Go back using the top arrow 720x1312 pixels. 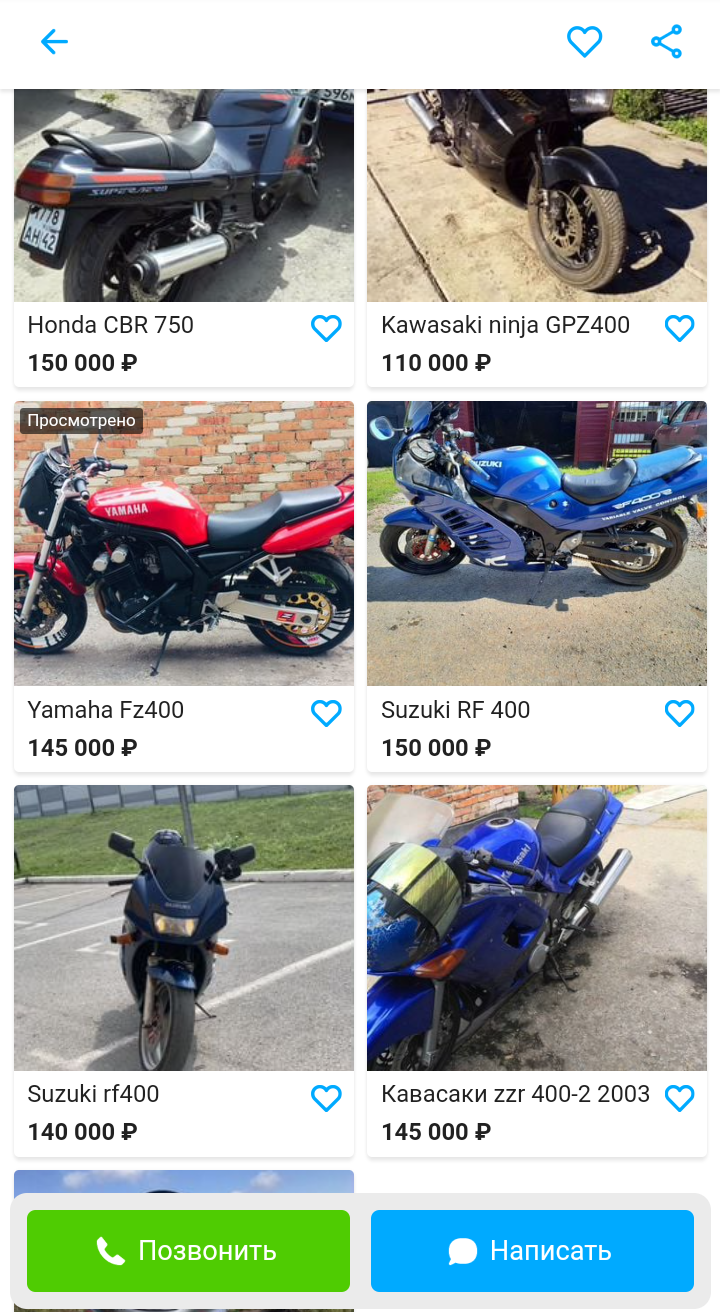click(54, 42)
